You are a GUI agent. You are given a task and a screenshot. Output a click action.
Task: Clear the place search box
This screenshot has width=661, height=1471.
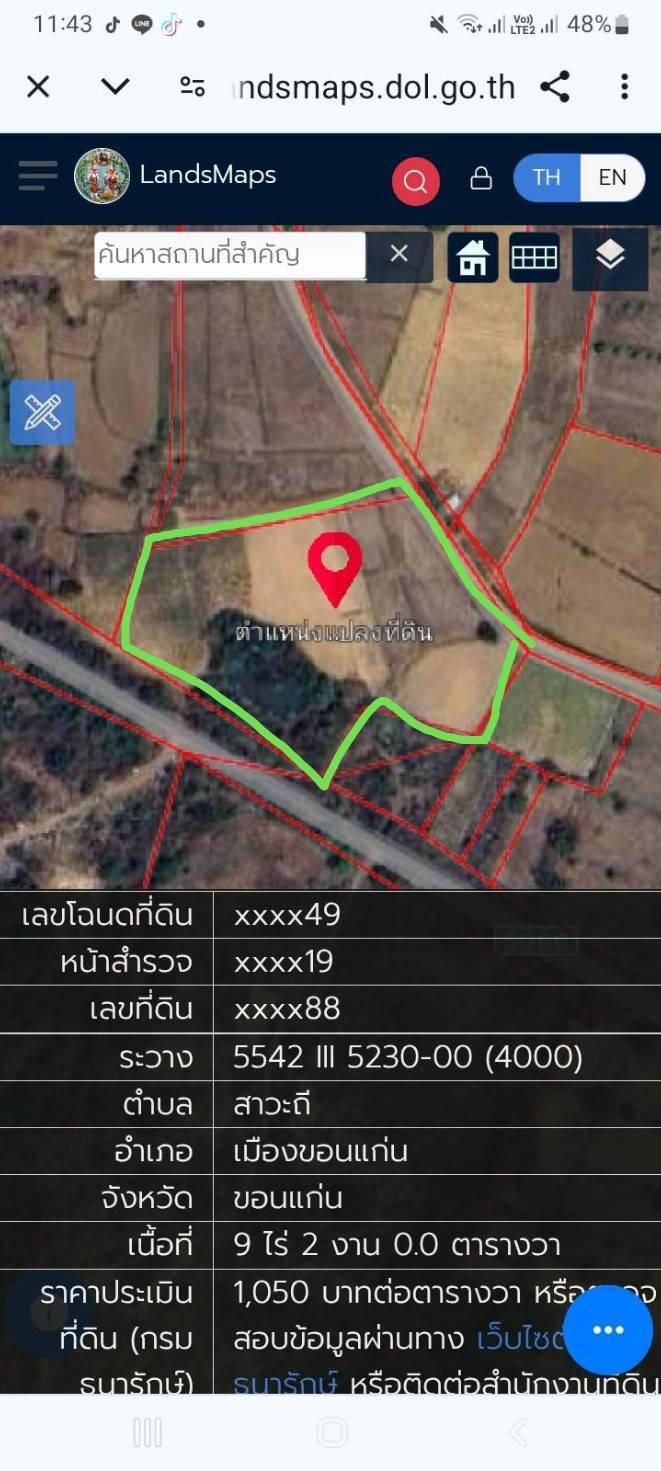click(399, 254)
